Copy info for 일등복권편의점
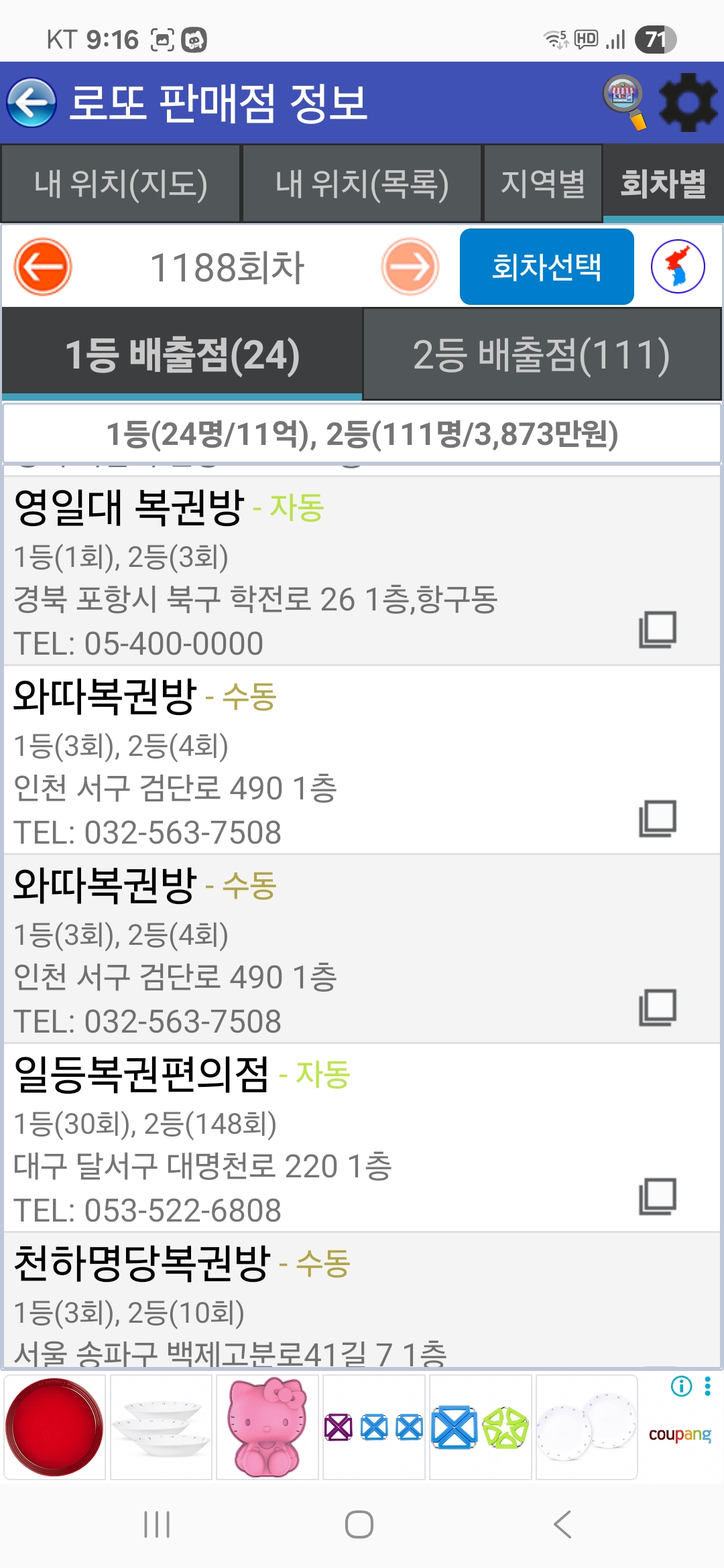The image size is (724, 1568). pos(658,1196)
